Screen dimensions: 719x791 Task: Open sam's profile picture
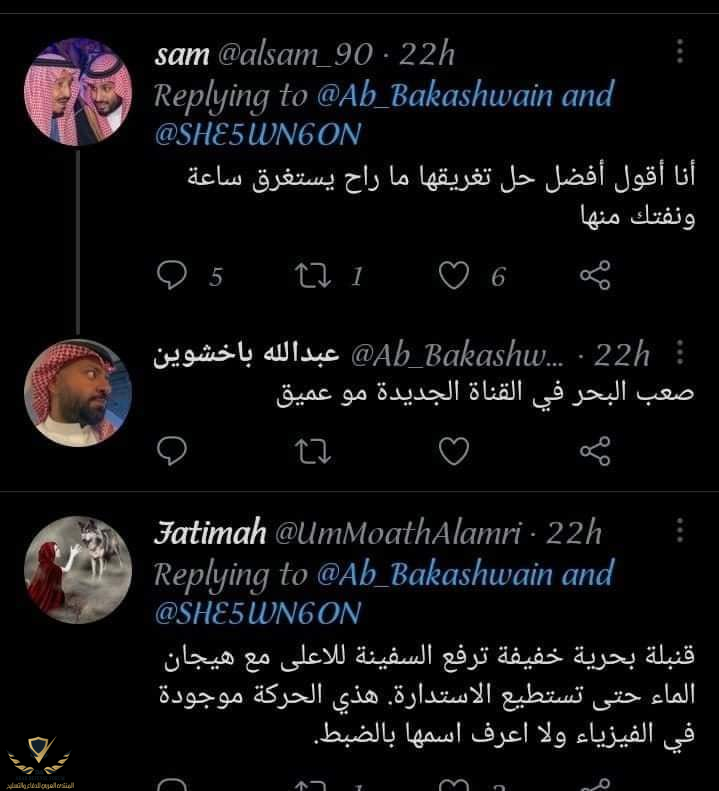click(x=78, y=92)
